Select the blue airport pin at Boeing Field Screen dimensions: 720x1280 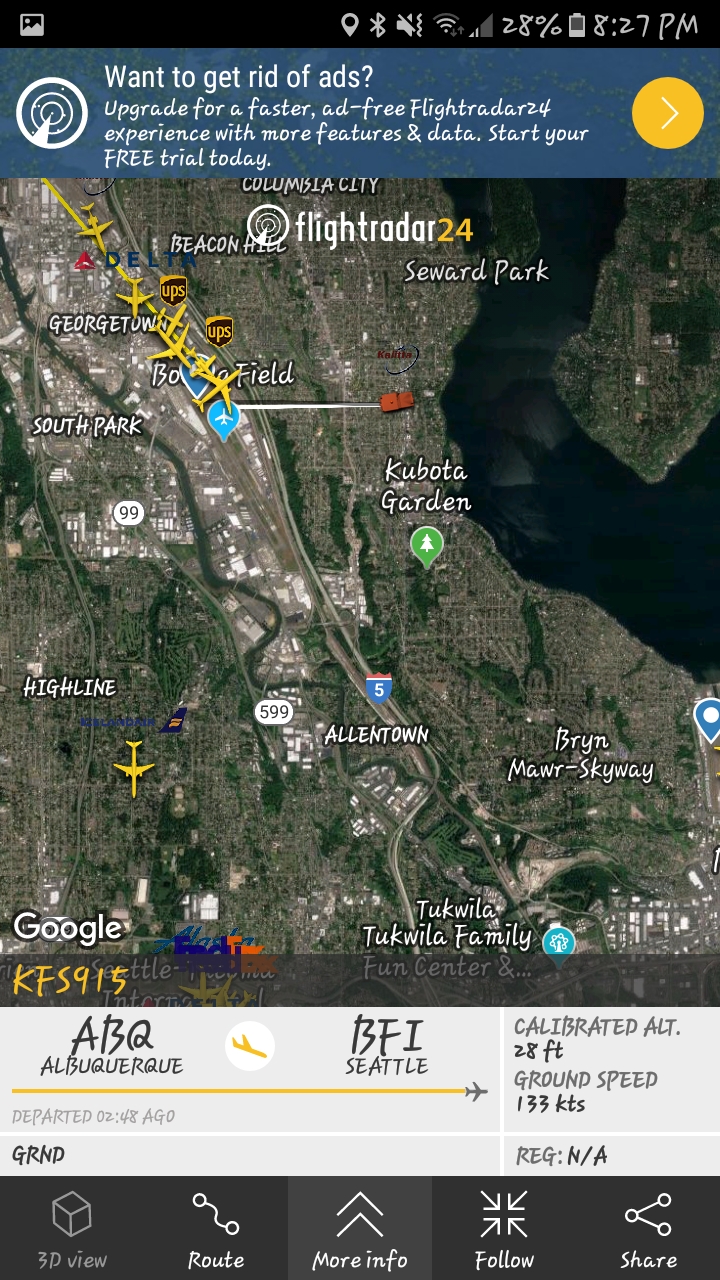[x=224, y=420]
